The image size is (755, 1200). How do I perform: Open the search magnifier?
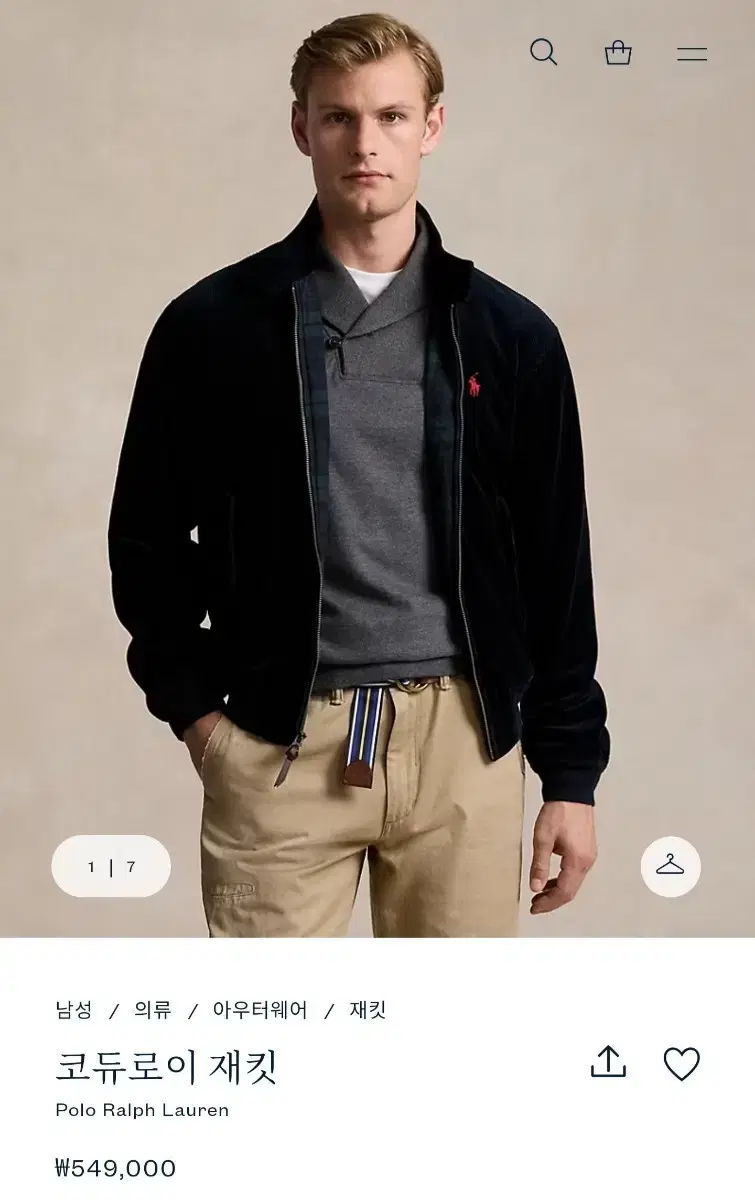tap(545, 55)
